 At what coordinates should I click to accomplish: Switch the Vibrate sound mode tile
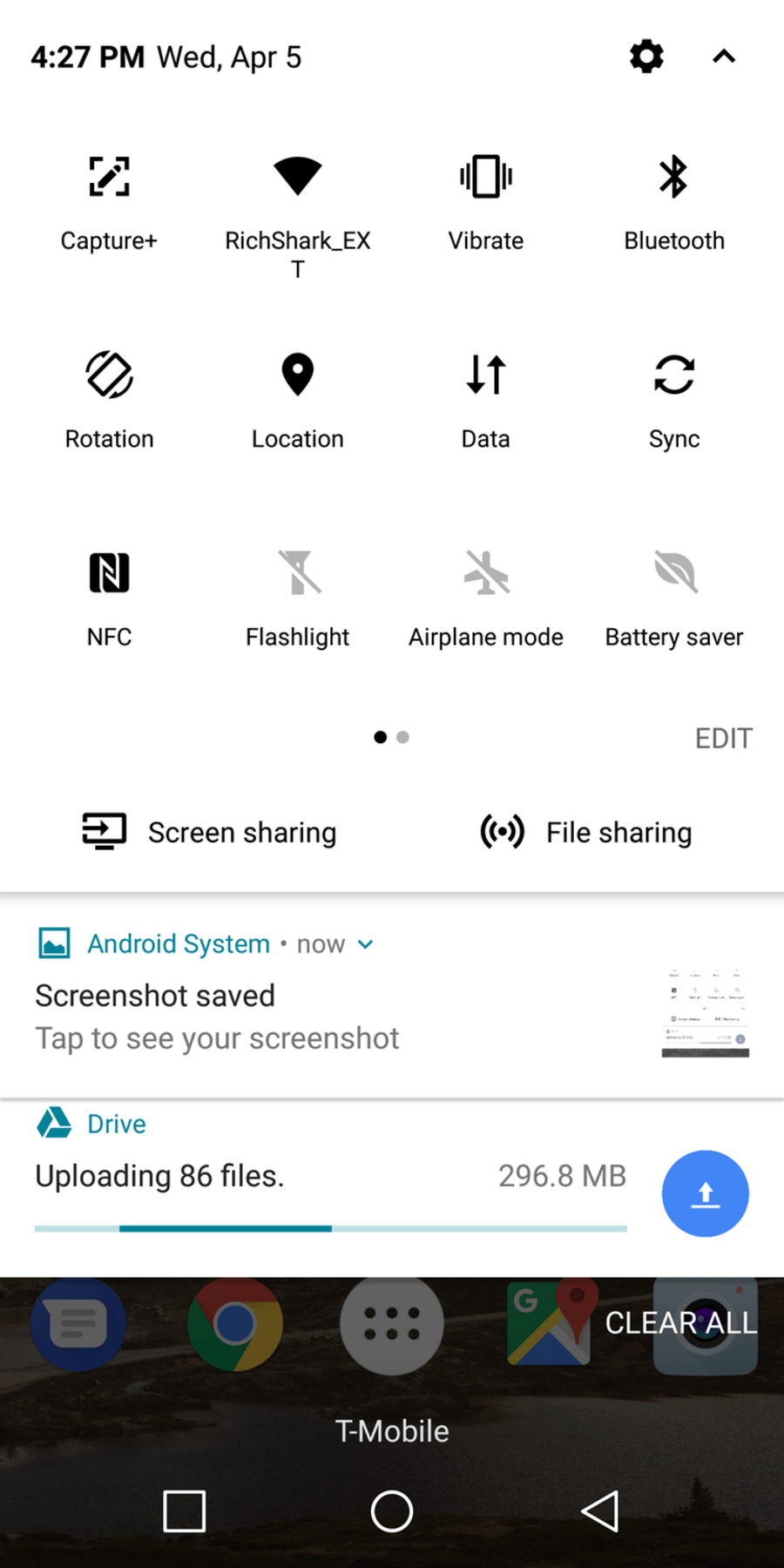486,204
